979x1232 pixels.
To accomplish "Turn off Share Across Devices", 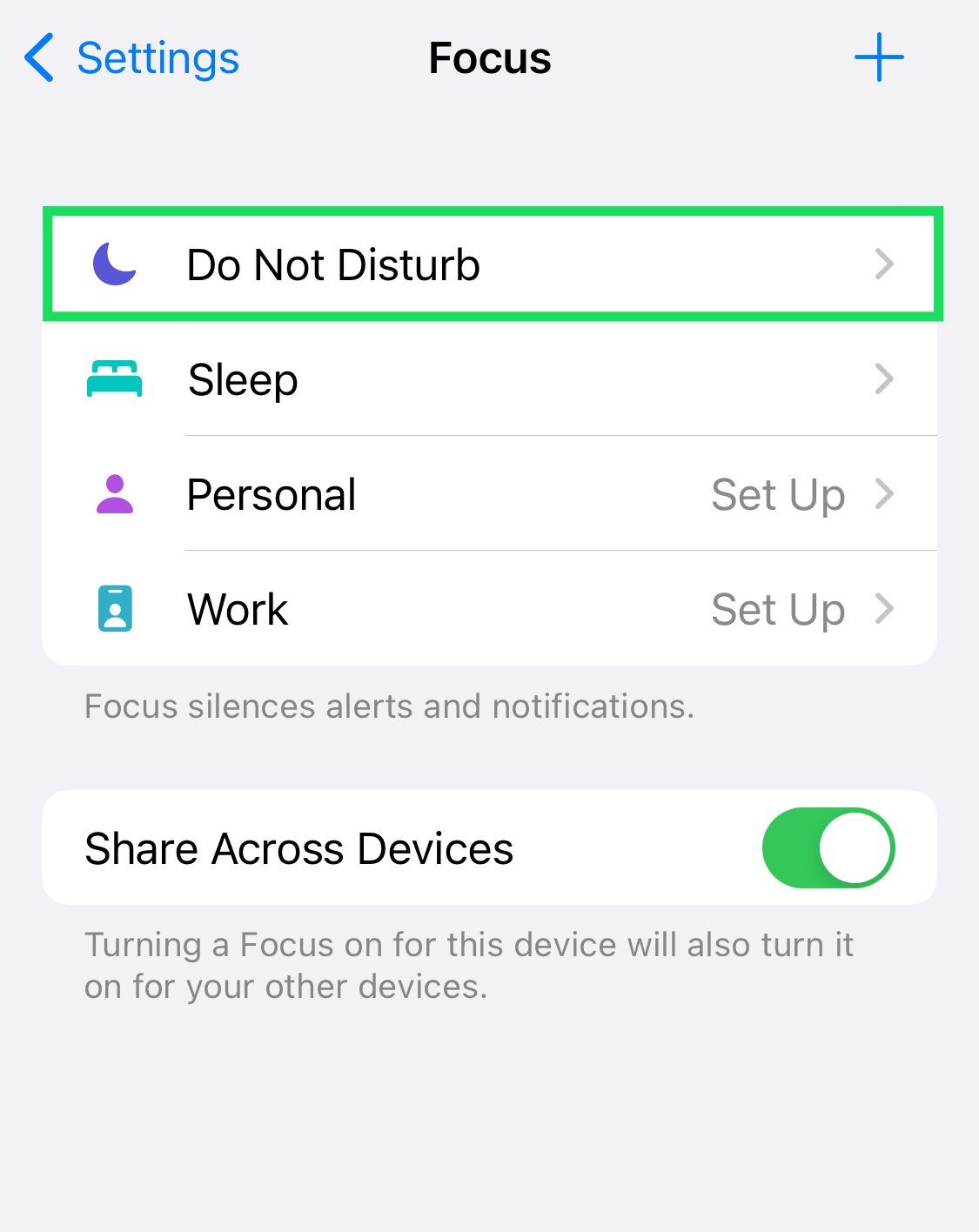I will (x=828, y=848).
